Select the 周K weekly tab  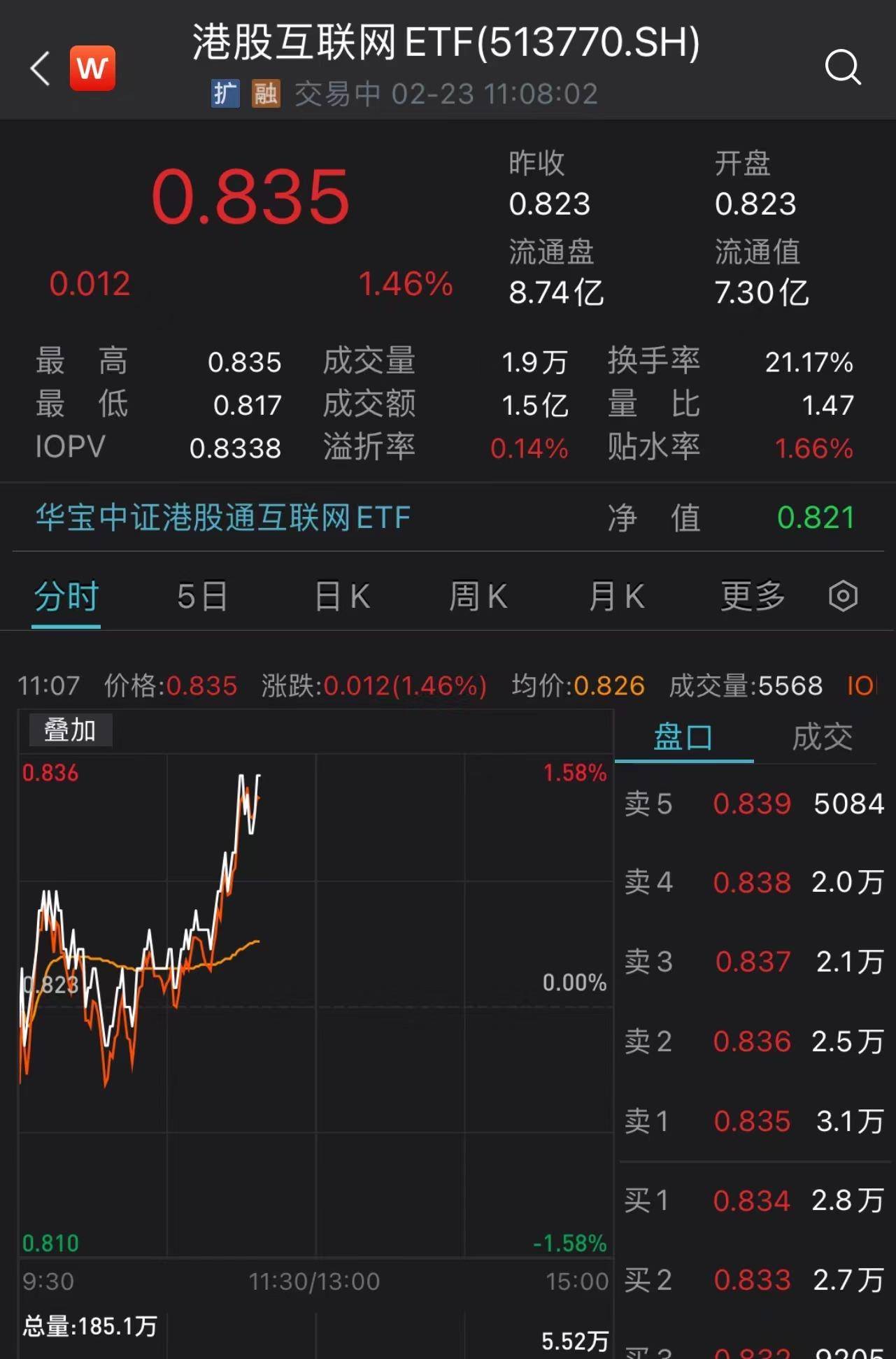point(477,596)
